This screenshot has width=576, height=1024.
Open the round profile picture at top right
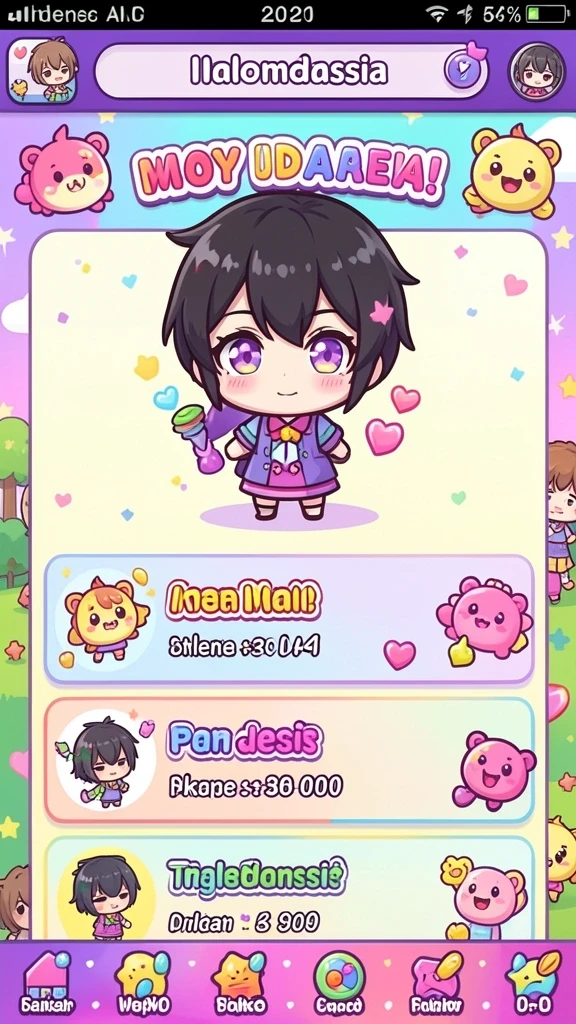[x=537, y=72]
